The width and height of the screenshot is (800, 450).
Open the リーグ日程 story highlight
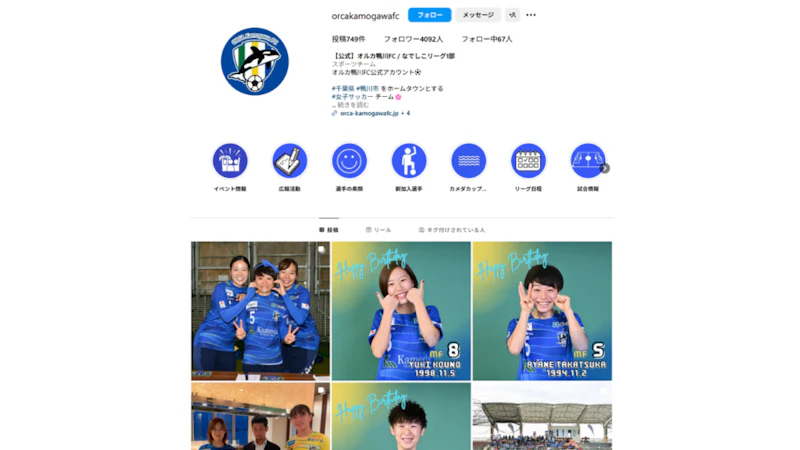click(x=528, y=161)
